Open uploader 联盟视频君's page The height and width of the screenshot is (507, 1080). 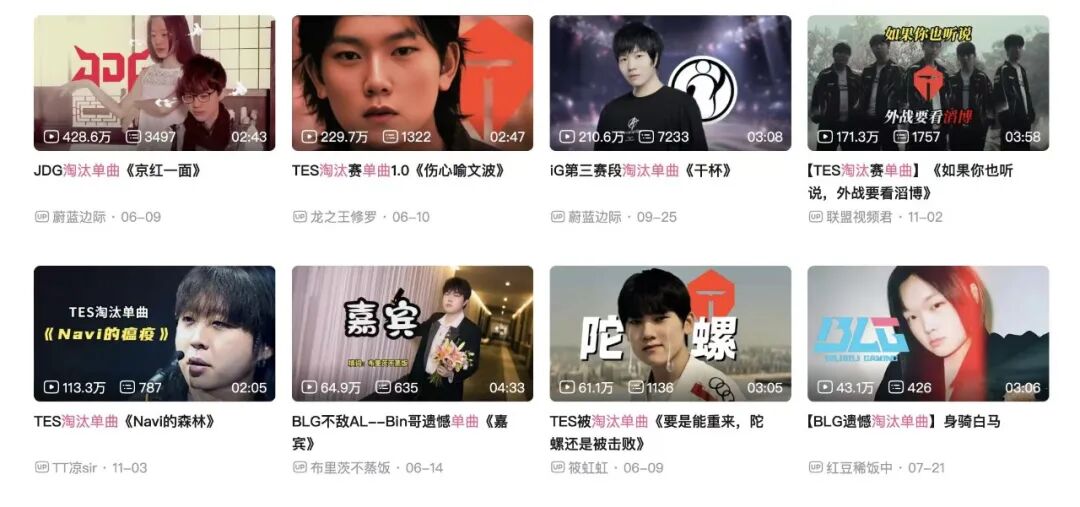tap(860, 217)
